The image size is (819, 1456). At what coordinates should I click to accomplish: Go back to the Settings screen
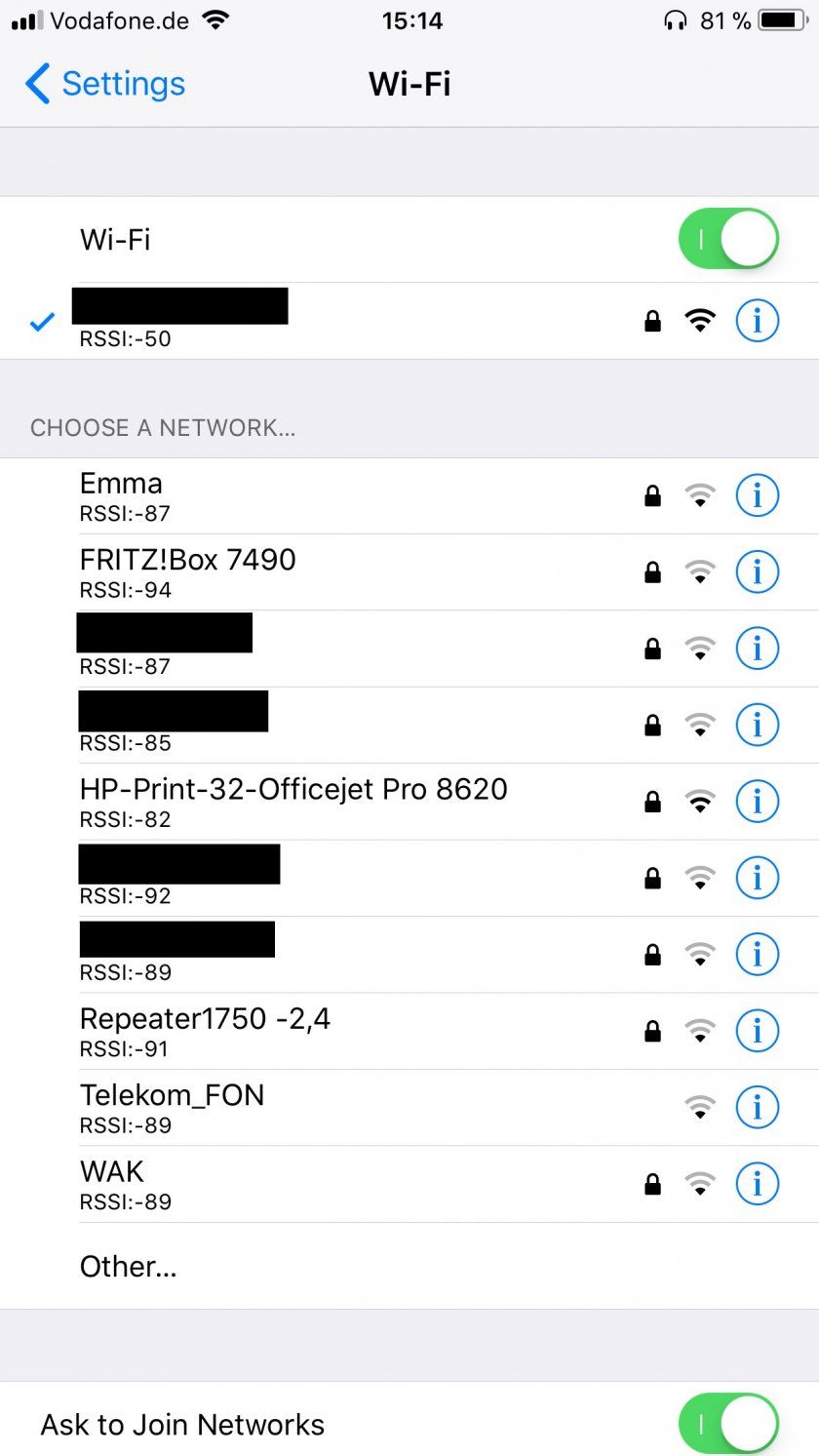pyautogui.click(x=102, y=85)
